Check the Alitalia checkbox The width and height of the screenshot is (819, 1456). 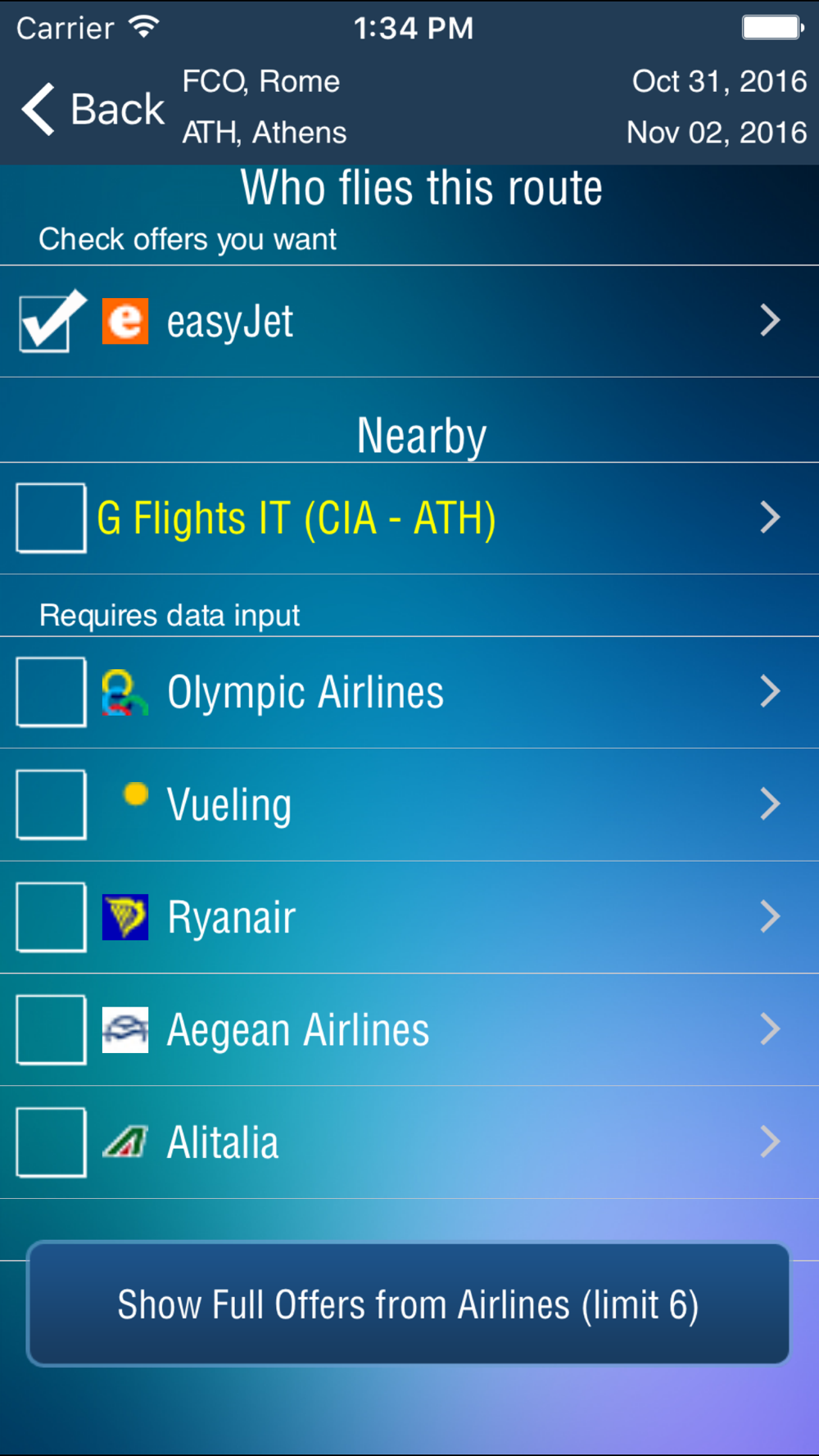51,1142
